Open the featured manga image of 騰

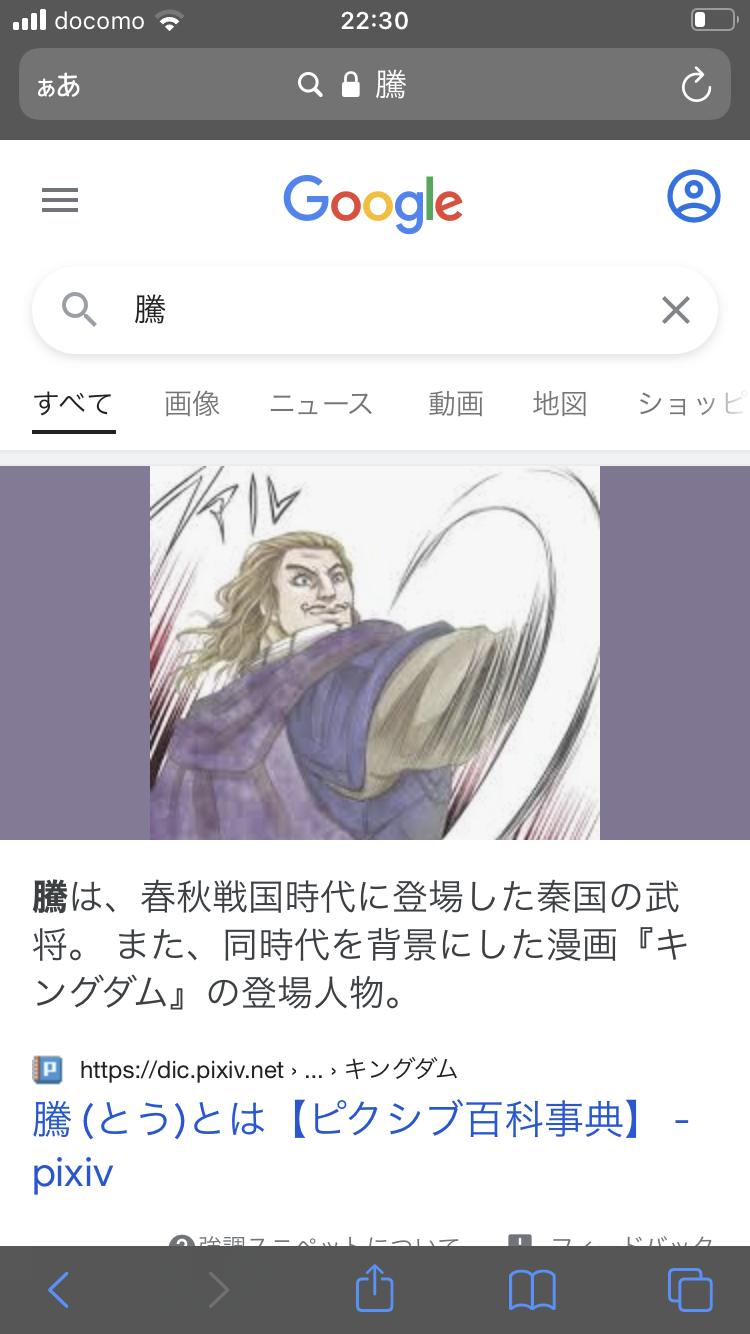[x=375, y=652]
